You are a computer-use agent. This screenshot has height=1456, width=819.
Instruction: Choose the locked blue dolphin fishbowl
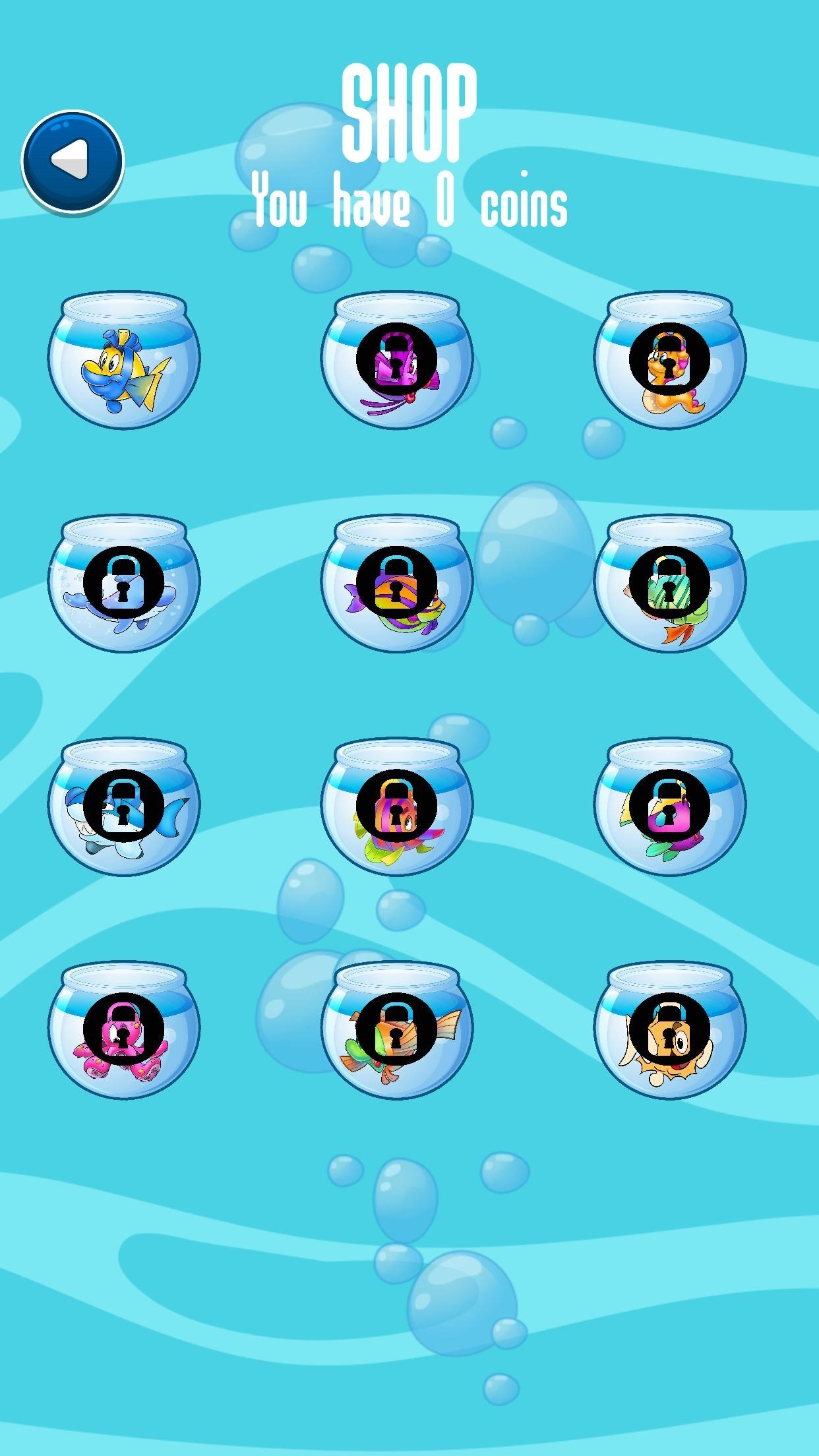coord(123,584)
